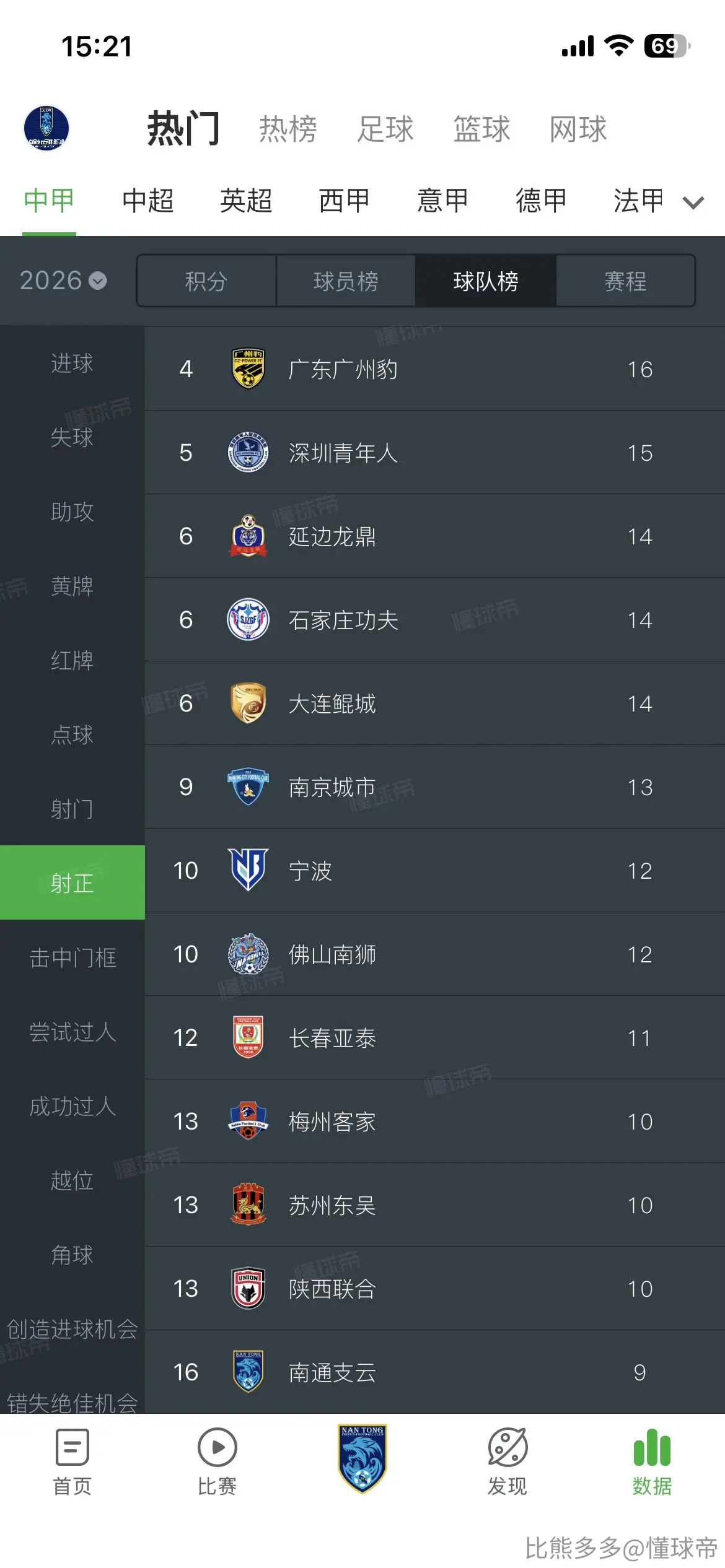Switch to the 球员榜 segment

pyautogui.click(x=346, y=281)
